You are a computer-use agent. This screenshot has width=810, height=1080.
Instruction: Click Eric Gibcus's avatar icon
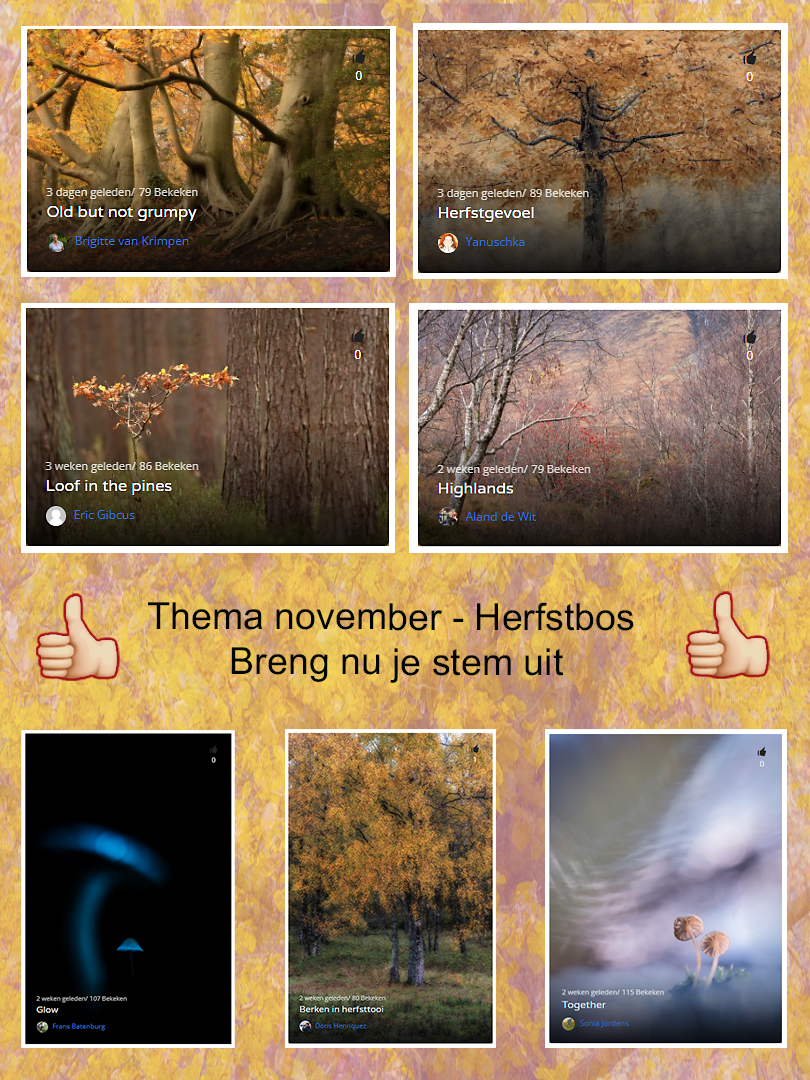click(x=56, y=515)
